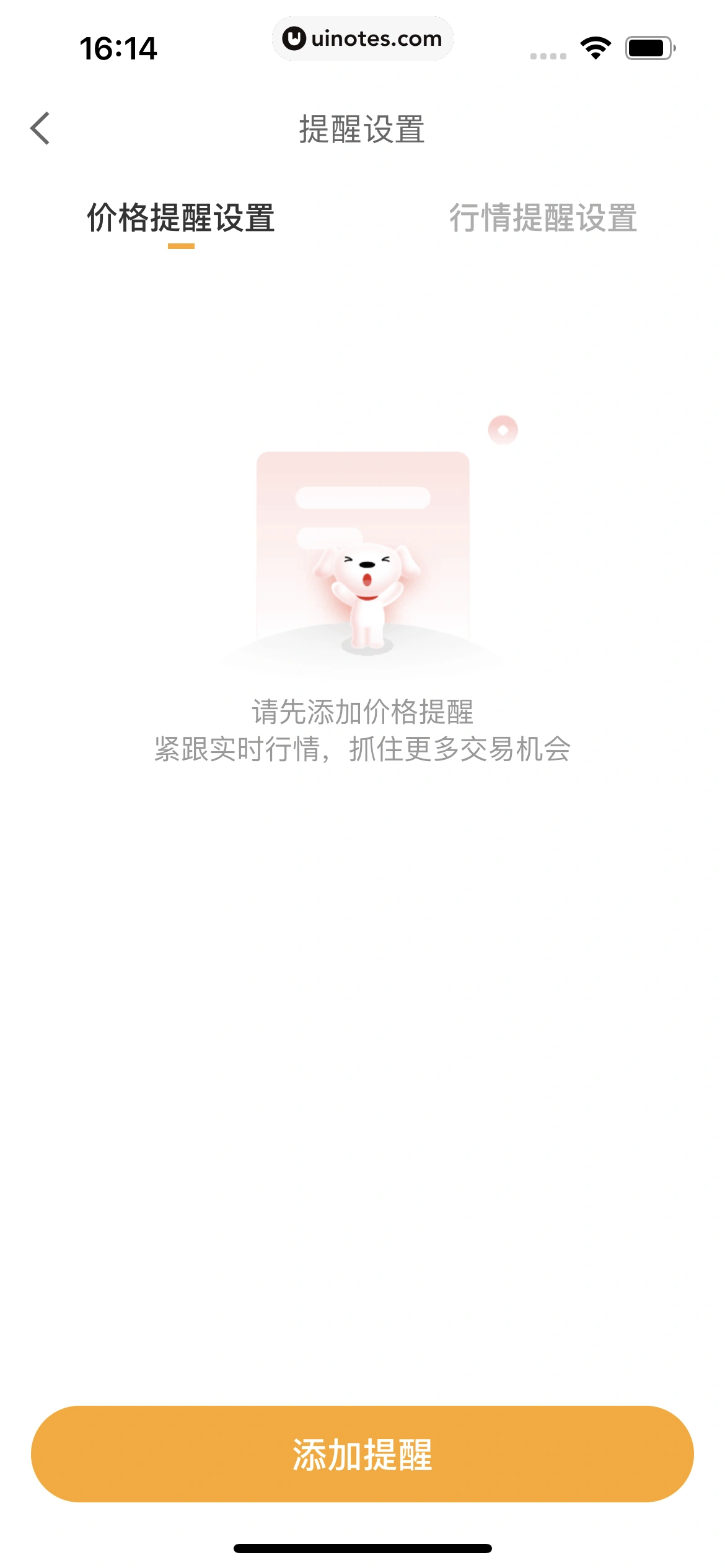Click the pink coin decoration above the illustration
This screenshot has width=725, height=1568.
502,430
